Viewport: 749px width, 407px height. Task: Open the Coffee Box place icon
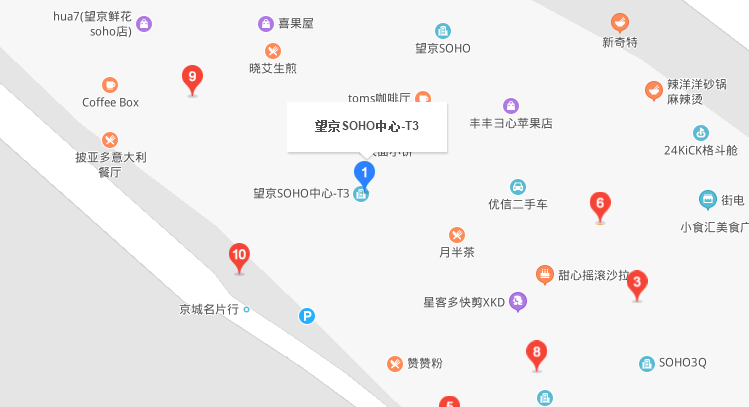(x=110, y=85)
